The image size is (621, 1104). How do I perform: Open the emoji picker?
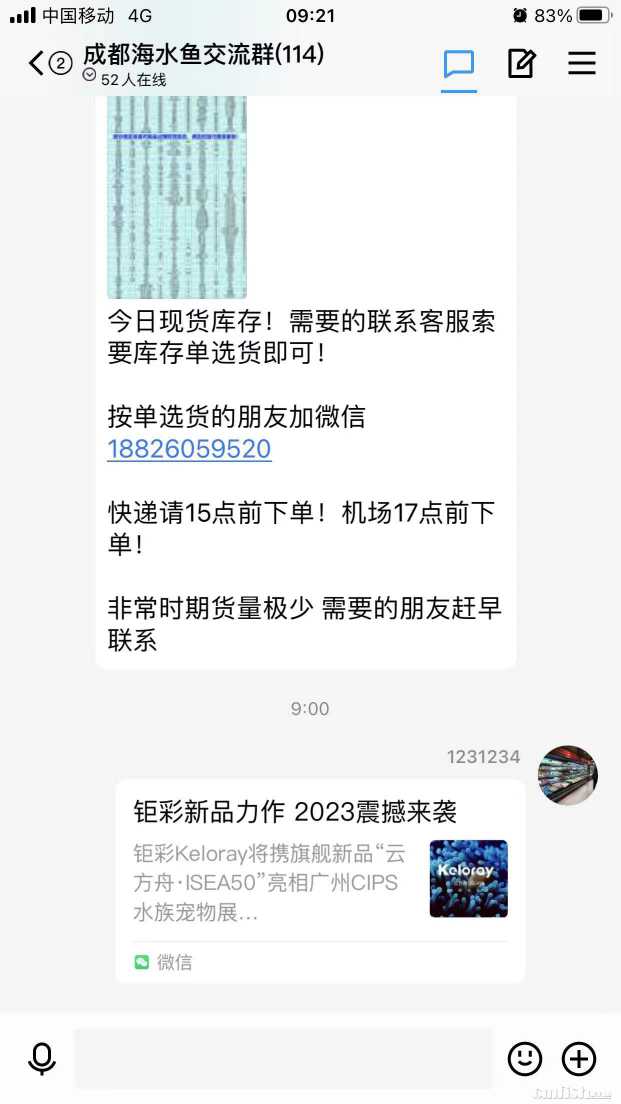coord(525,1058)
